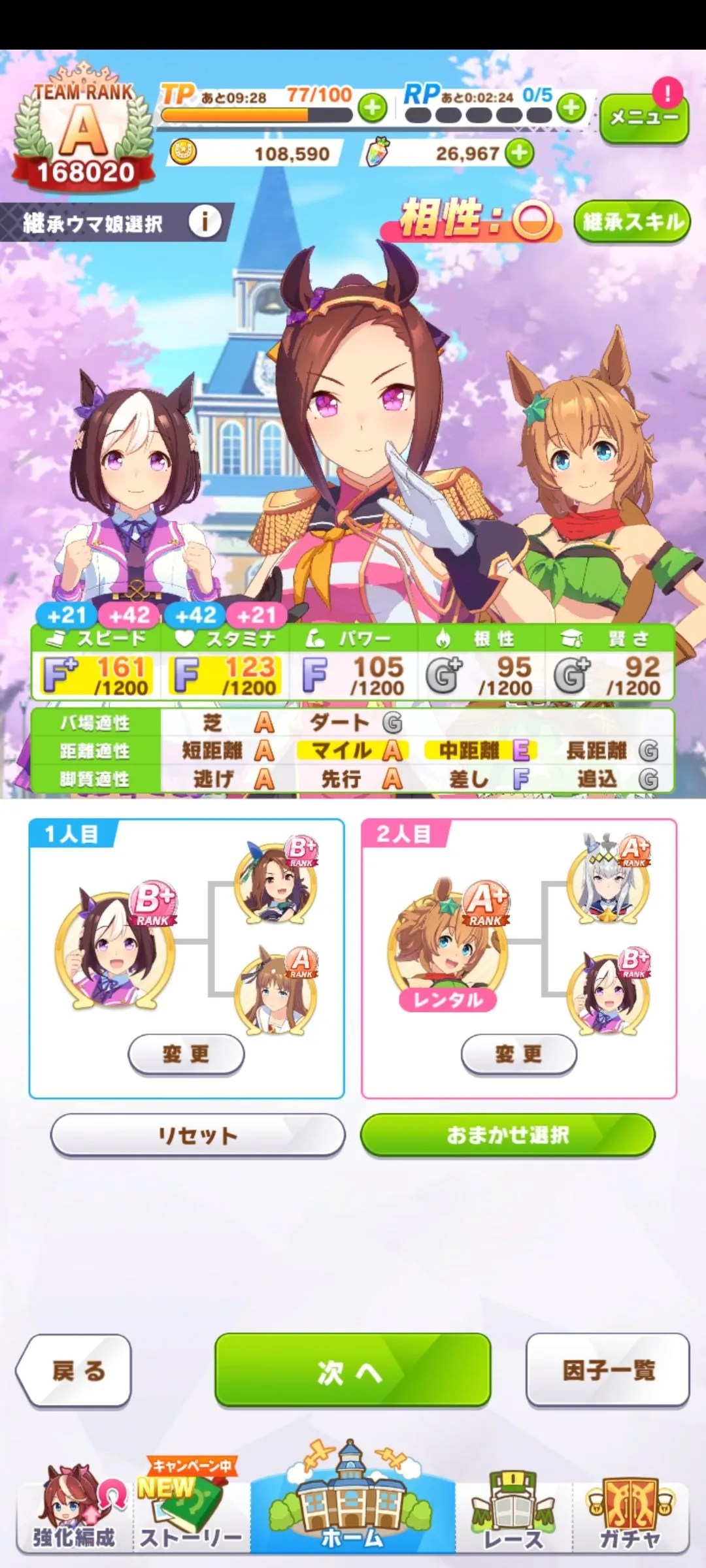The height and width of the screenshot is (1568, 706).
Task: Go back with 戻る
Action: click(x=75, y=1371)
